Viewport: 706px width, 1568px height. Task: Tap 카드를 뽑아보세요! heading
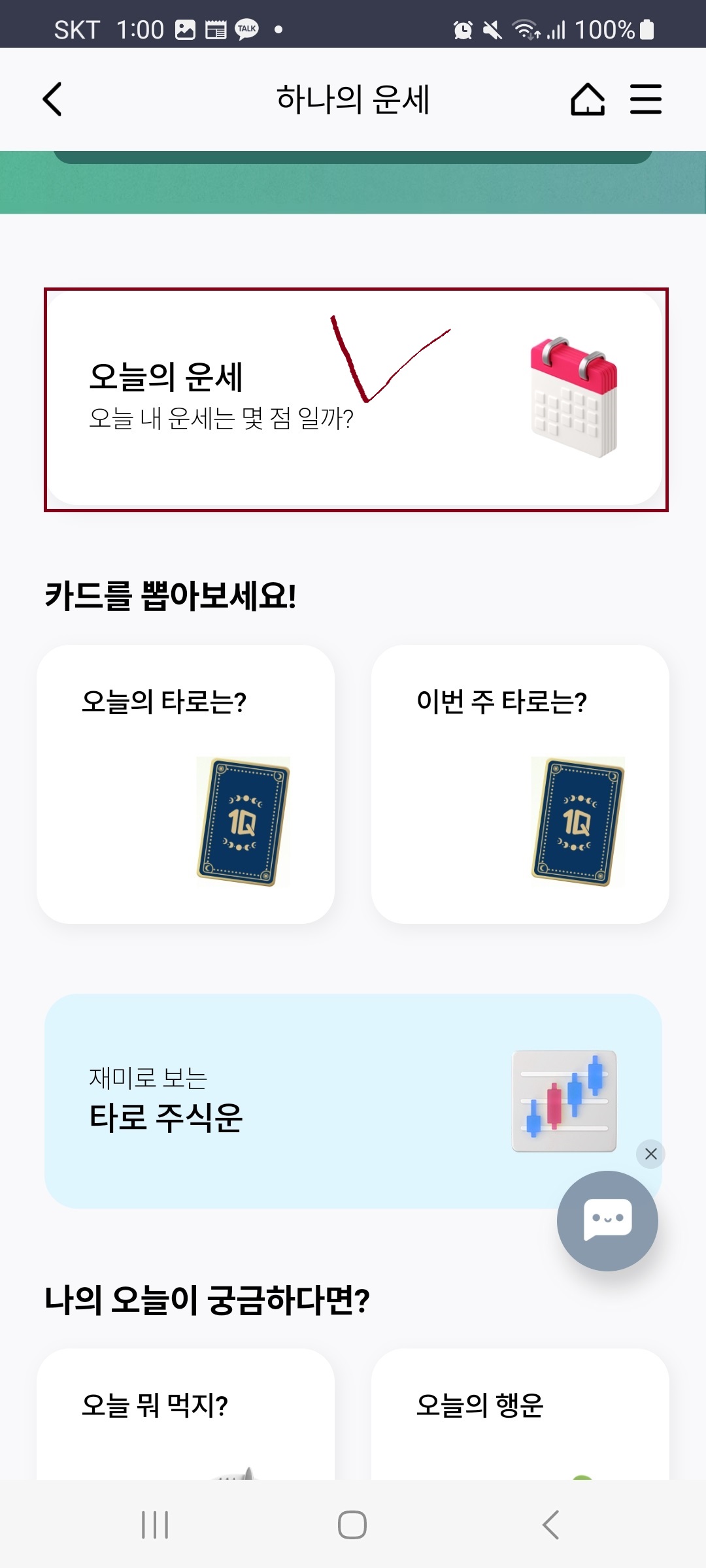170,593
